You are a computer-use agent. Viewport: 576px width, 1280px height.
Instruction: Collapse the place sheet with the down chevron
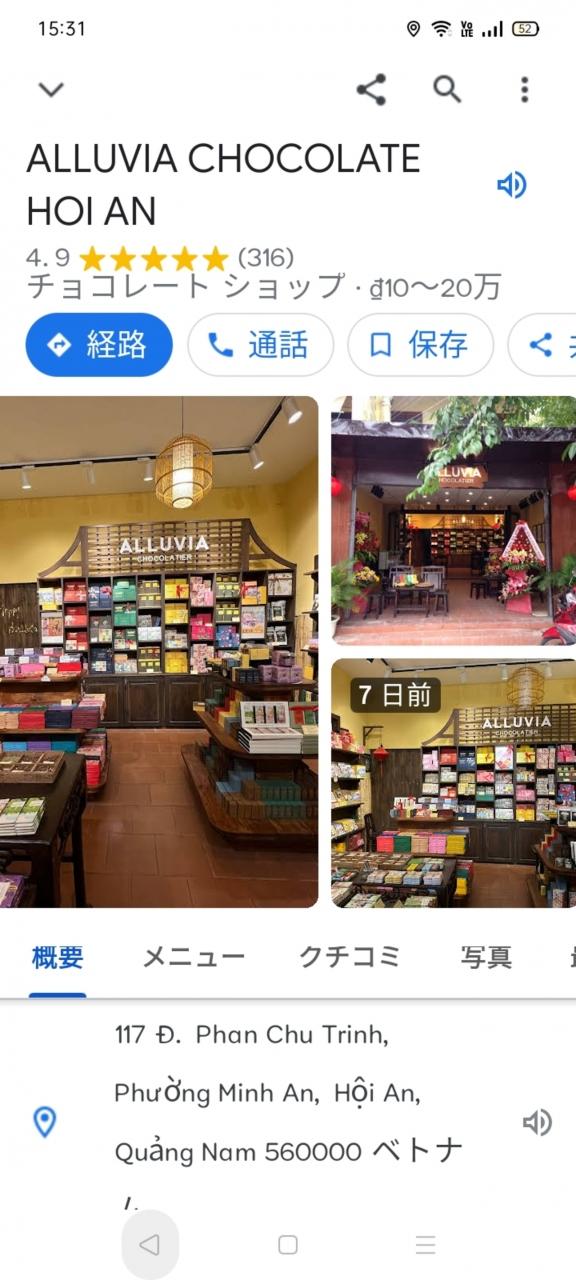point(51,89)
